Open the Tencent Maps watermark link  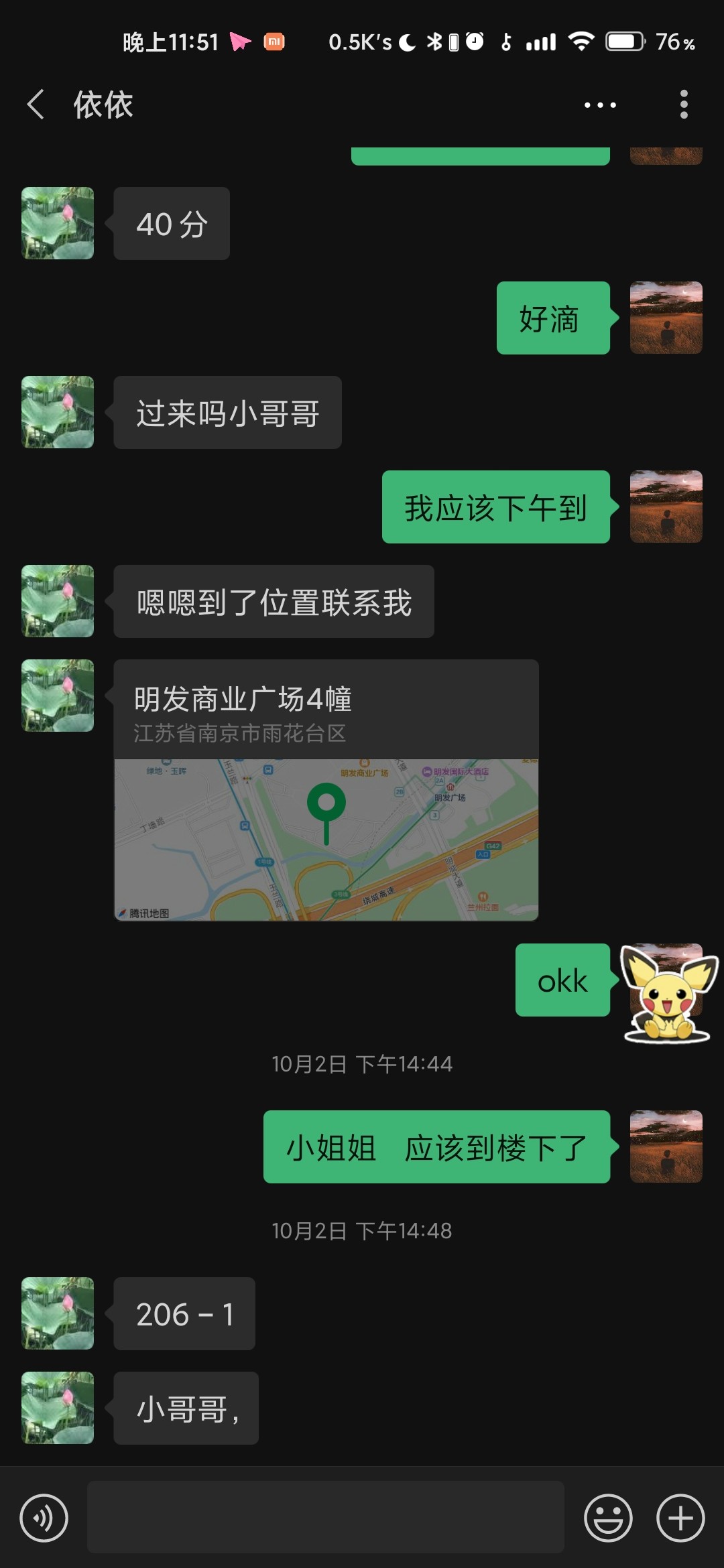147,911
